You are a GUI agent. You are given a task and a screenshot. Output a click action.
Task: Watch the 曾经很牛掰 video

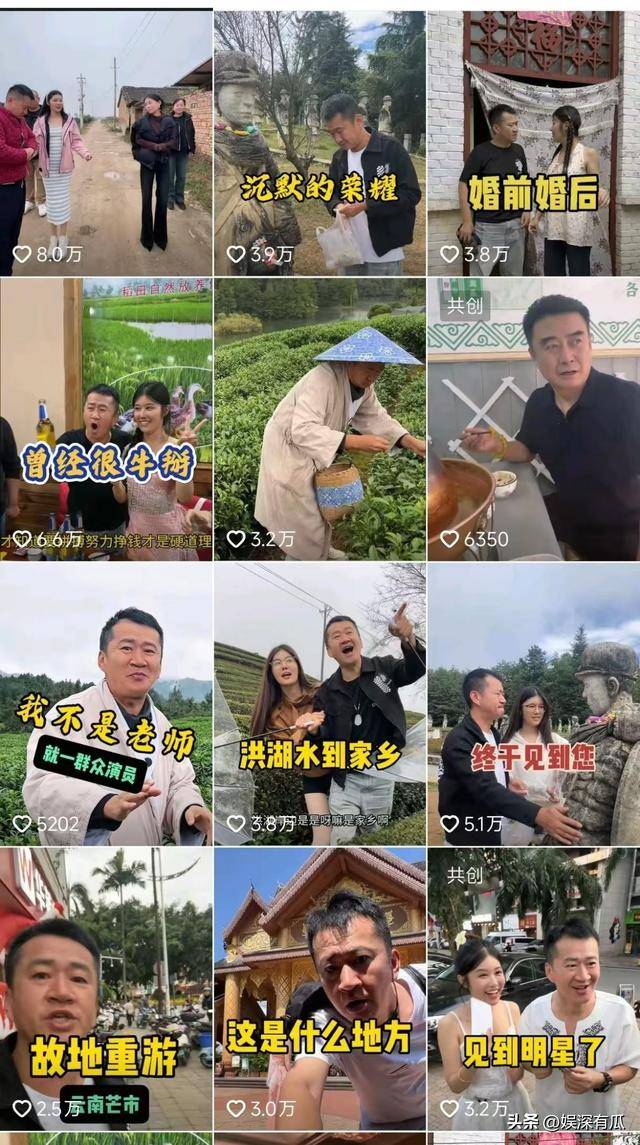pyautogui.click(x=106, y=420)
